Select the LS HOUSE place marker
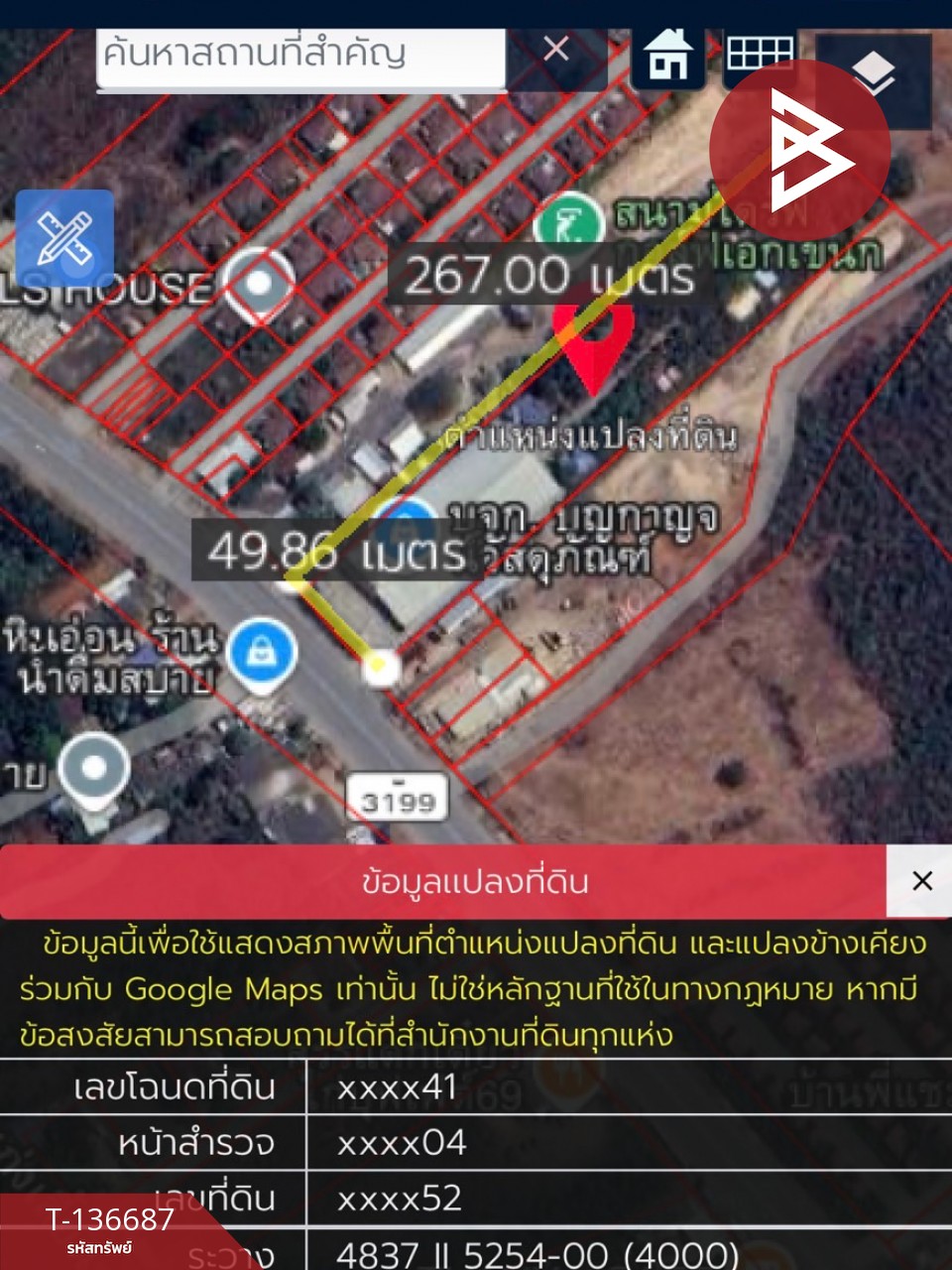This screenshot has height=1270, width=952. click(x=260, y=283)
